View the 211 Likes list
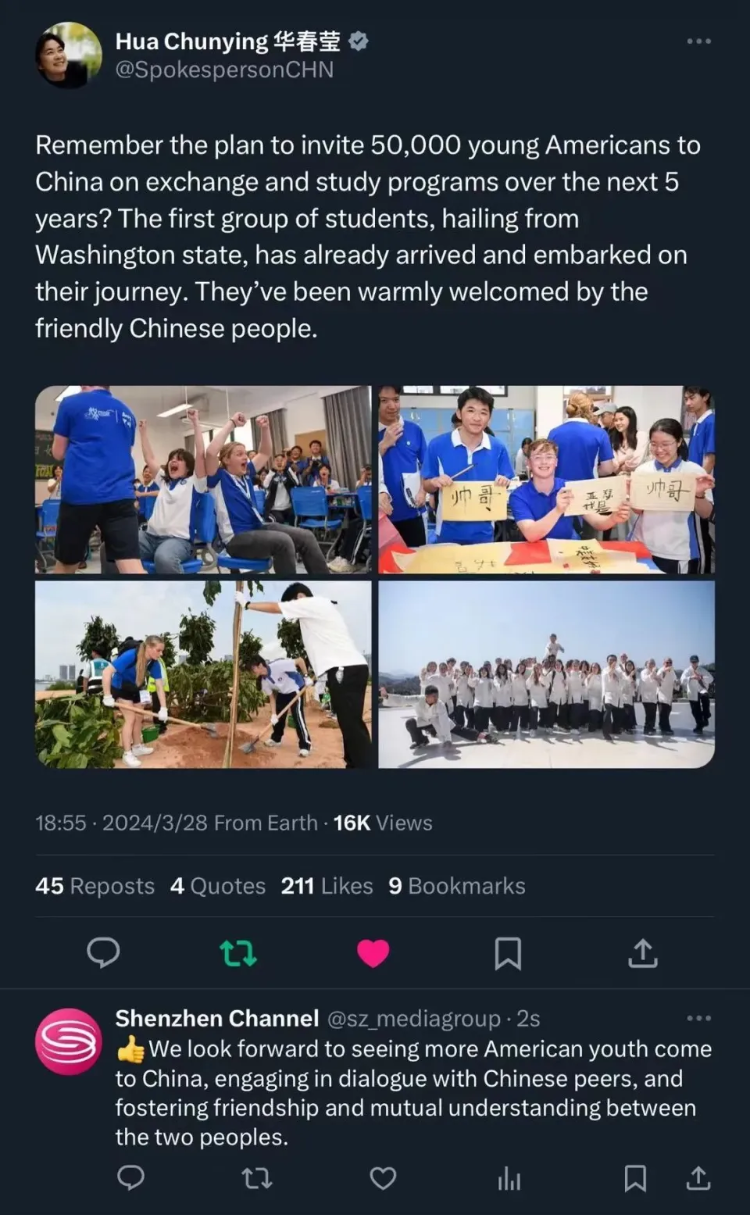Screen dimensions: 750x1215 (327, 886)
